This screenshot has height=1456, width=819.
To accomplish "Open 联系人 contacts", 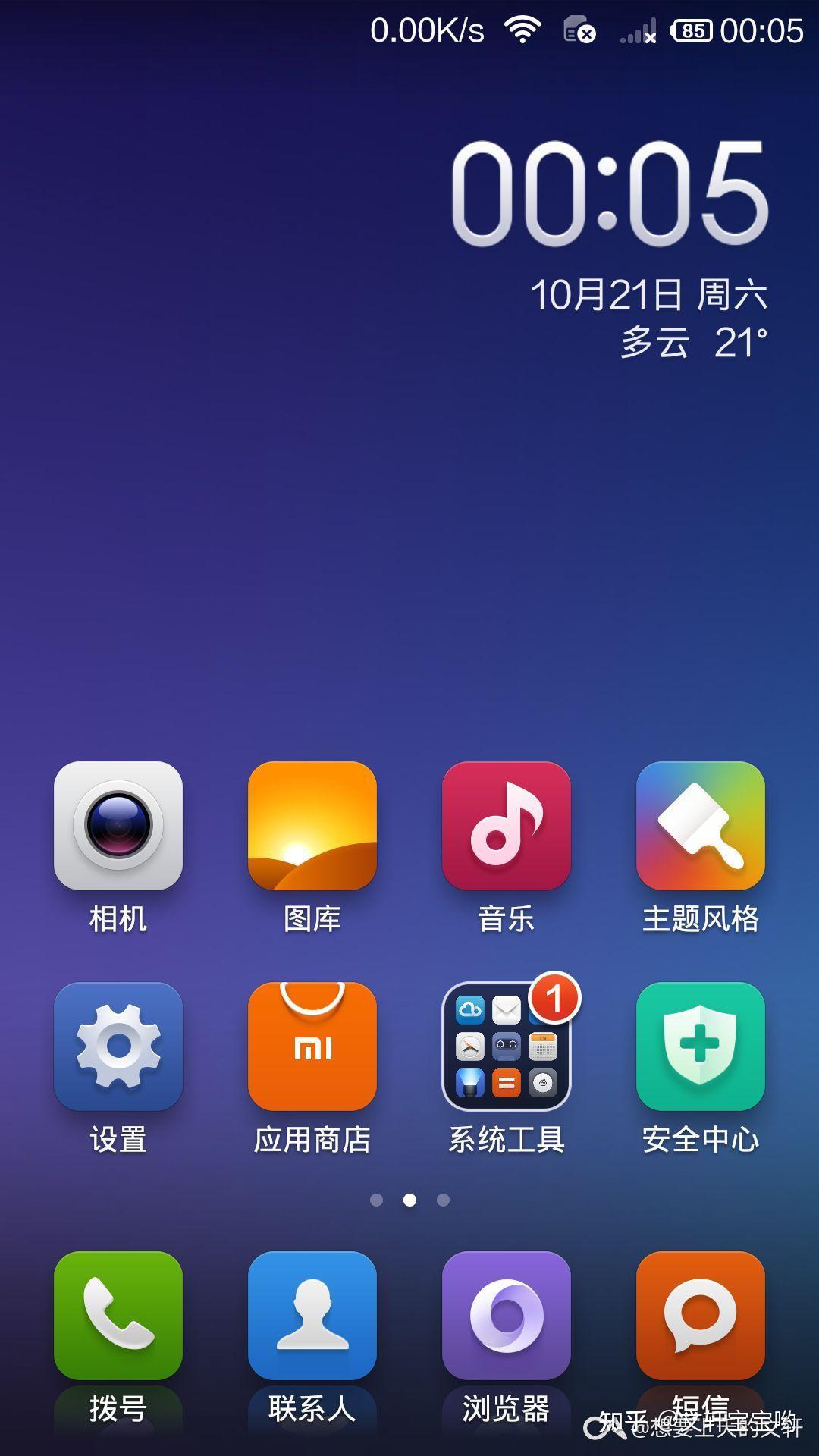I will pyautogui.click(x=312, y=1316).
